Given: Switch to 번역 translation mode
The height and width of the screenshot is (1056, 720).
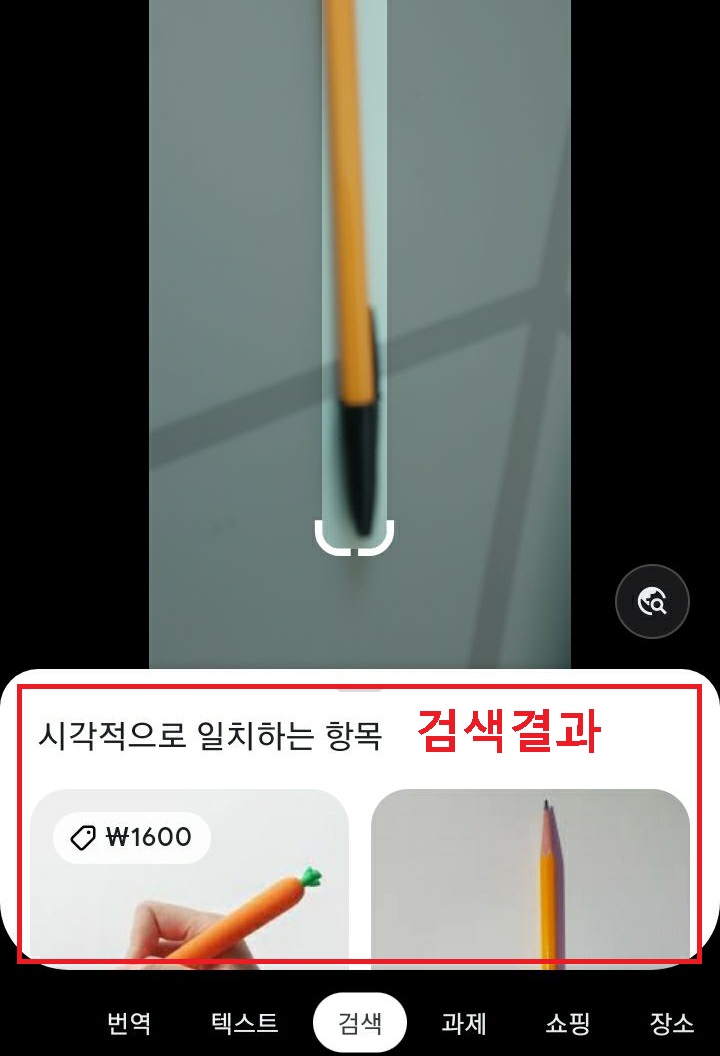Looking at the screenshot, I should (x=127, y=1023).
